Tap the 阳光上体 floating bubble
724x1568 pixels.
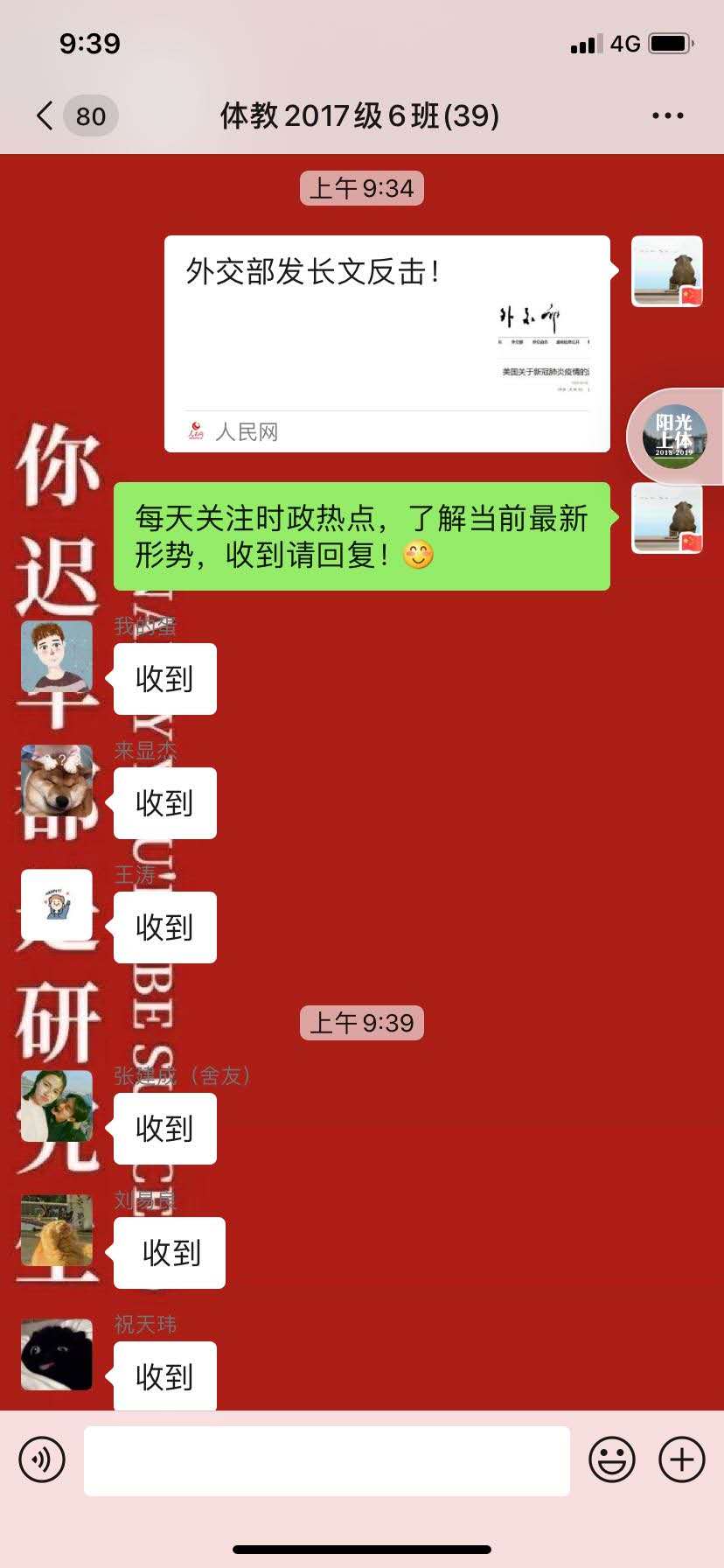tap(674, 436)
